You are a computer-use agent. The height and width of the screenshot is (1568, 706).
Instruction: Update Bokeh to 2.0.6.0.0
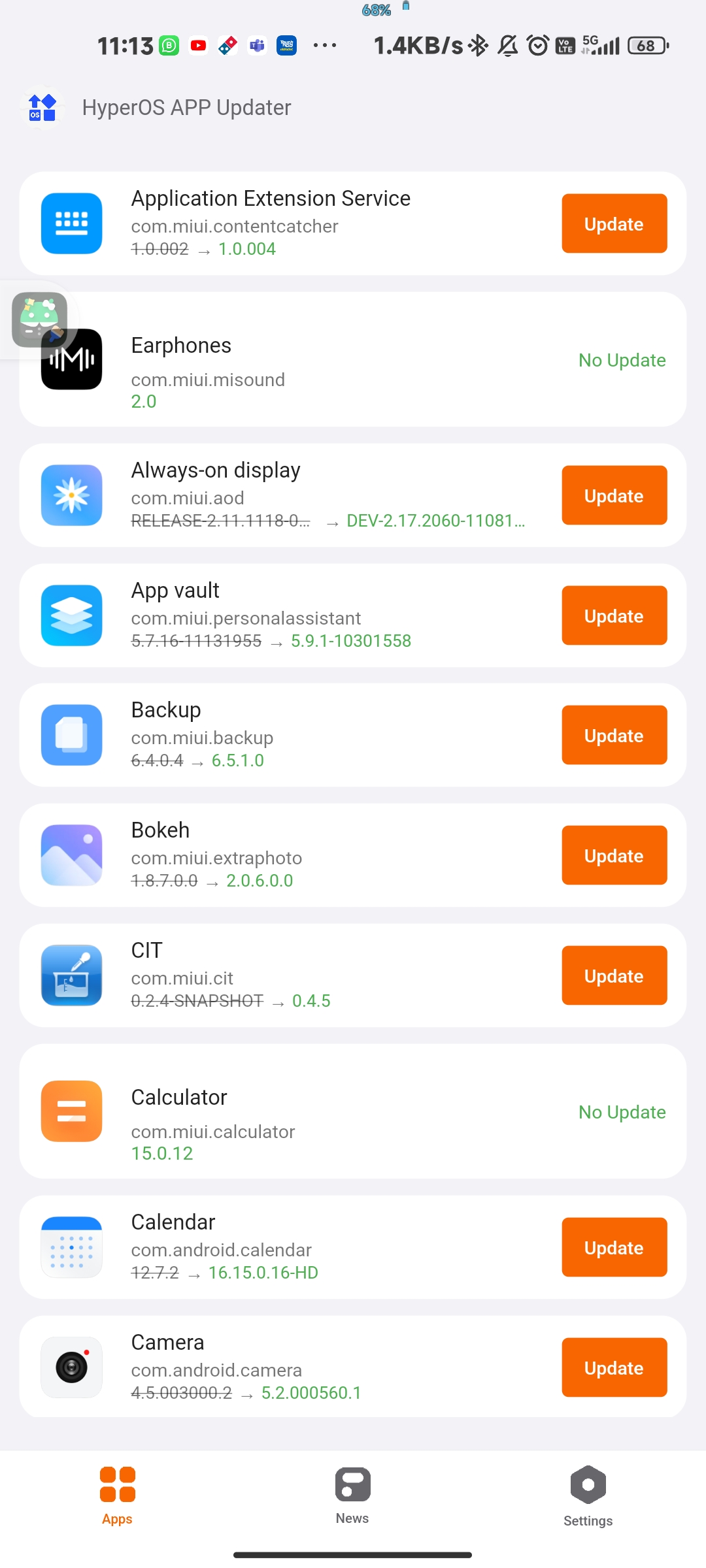coord(614,855)
